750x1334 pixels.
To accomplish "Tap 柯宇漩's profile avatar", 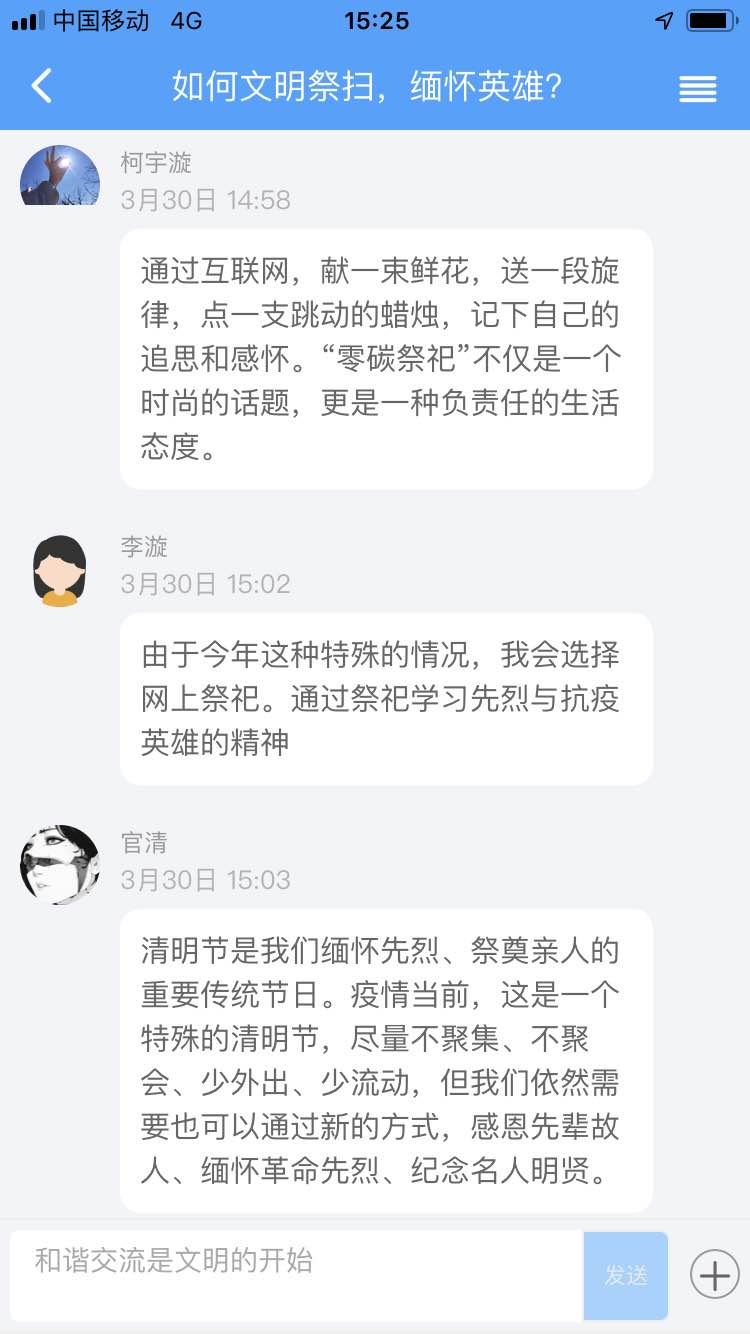I will click(60, 176).
